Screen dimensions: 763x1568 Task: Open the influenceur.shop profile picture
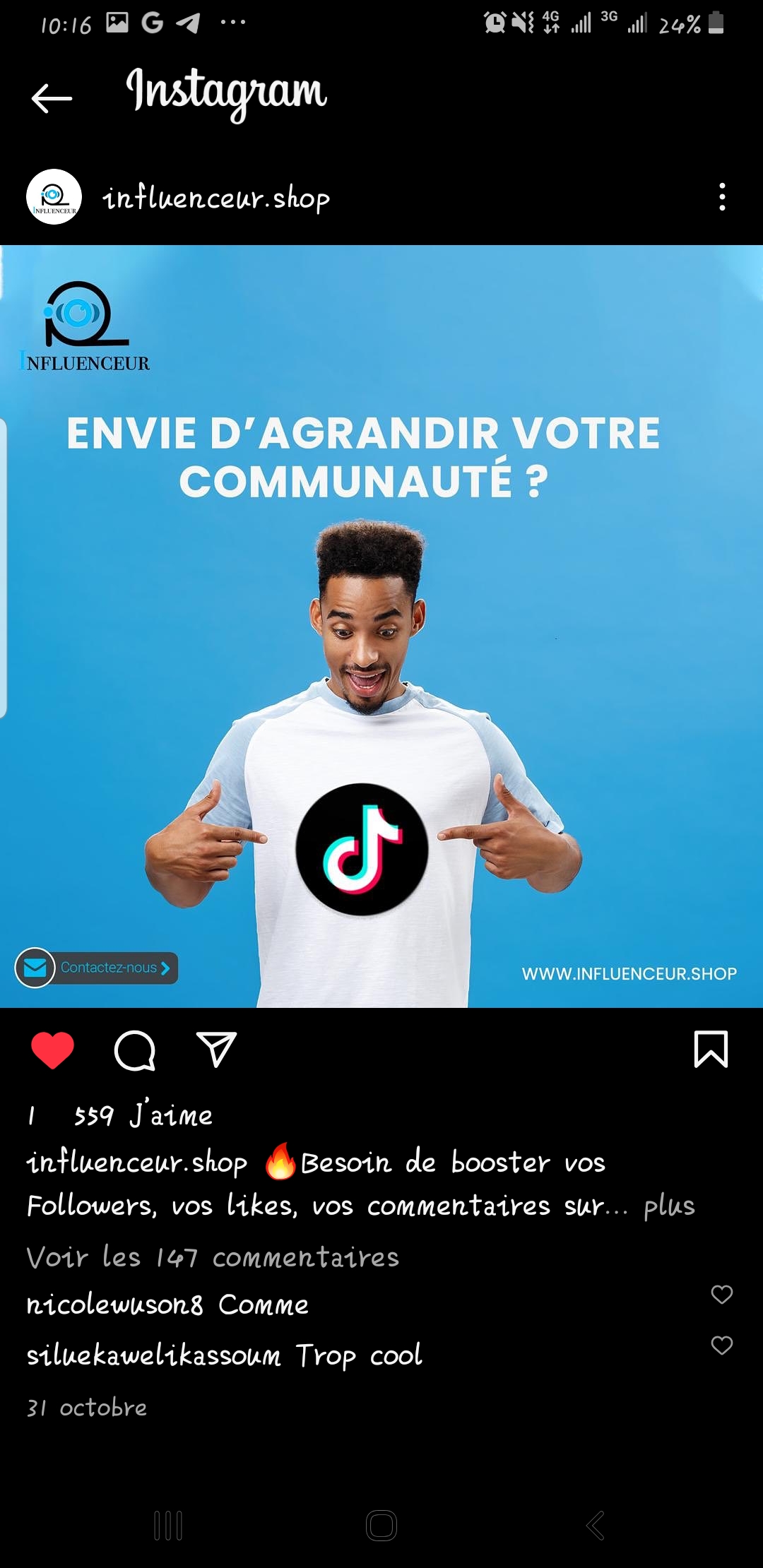pyautogui.click(x=54, y=197)
